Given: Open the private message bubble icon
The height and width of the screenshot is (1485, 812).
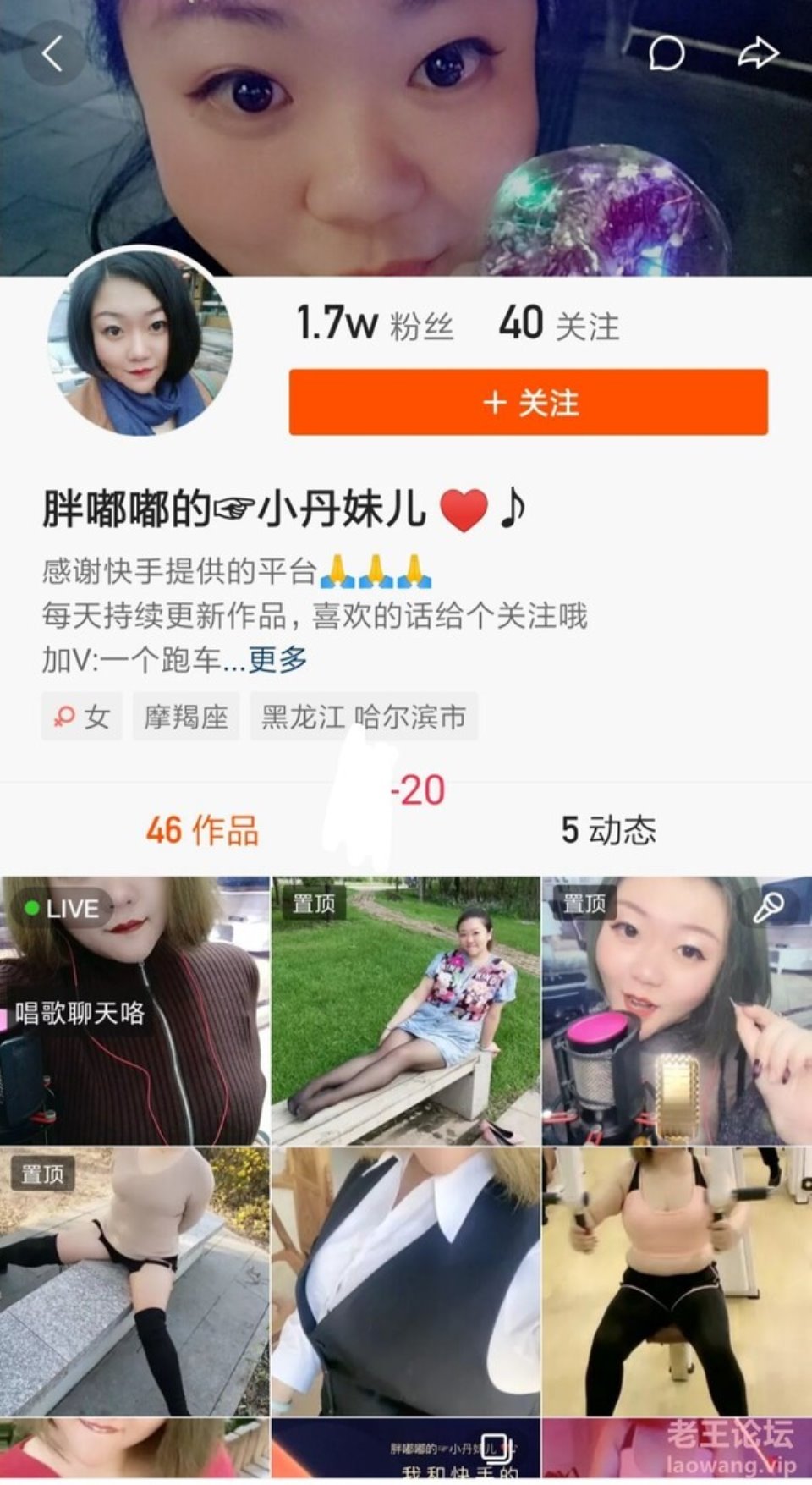Looking at the screenshot, I should click(666, 54).
